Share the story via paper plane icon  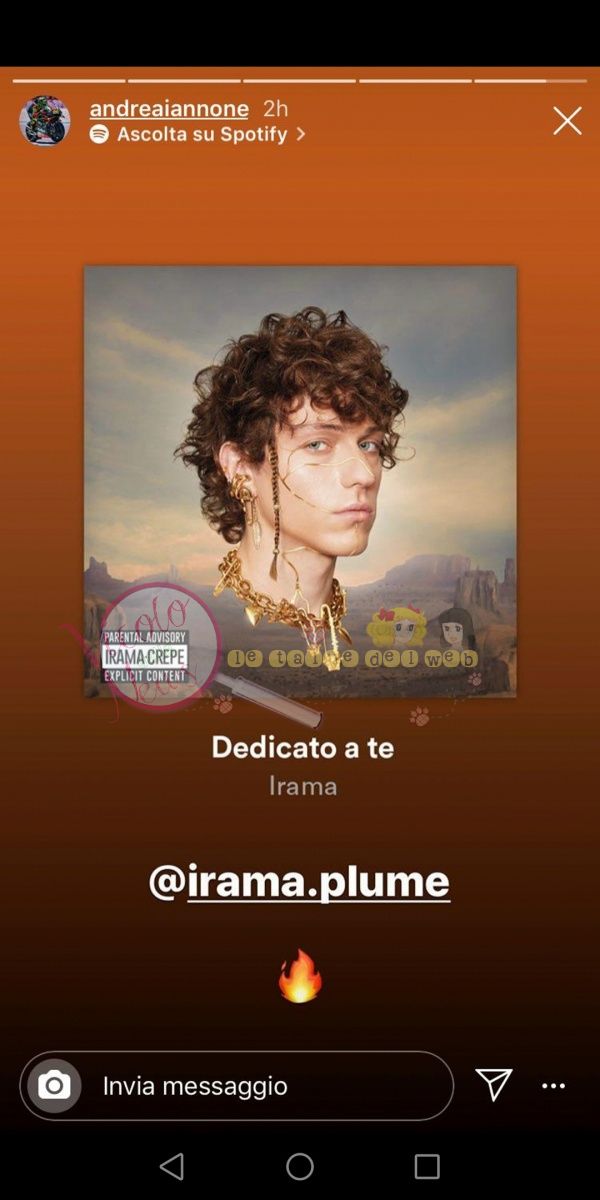click(494, 1085)
